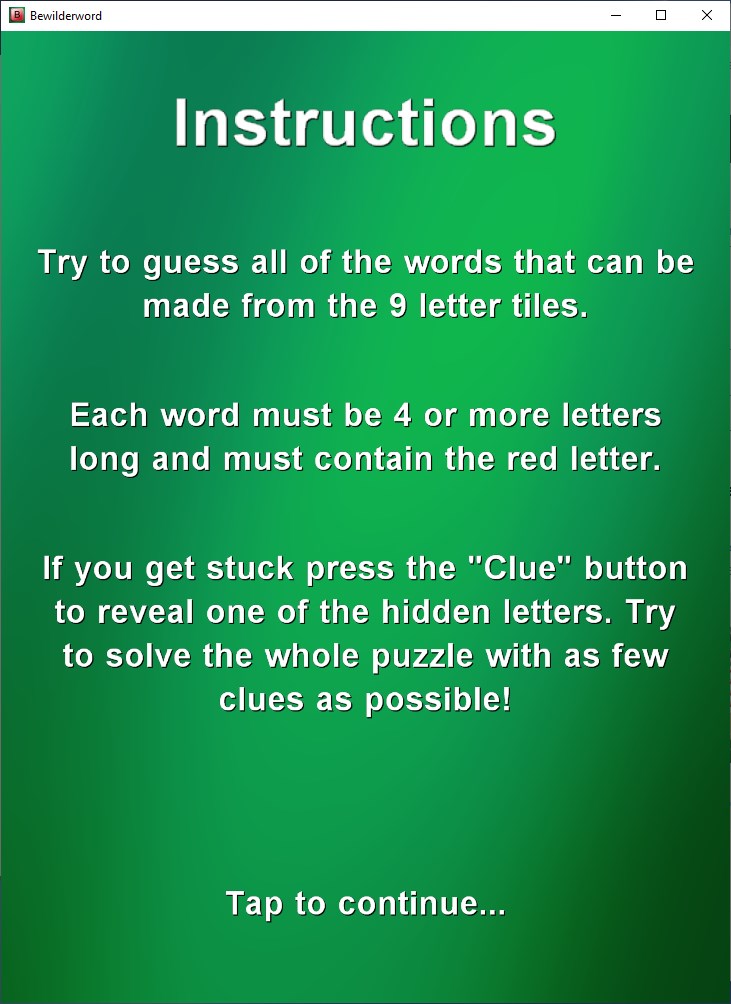Minimize the Bewilderword window
Screen dimensions: 731x1004
[x=615, y=15]
